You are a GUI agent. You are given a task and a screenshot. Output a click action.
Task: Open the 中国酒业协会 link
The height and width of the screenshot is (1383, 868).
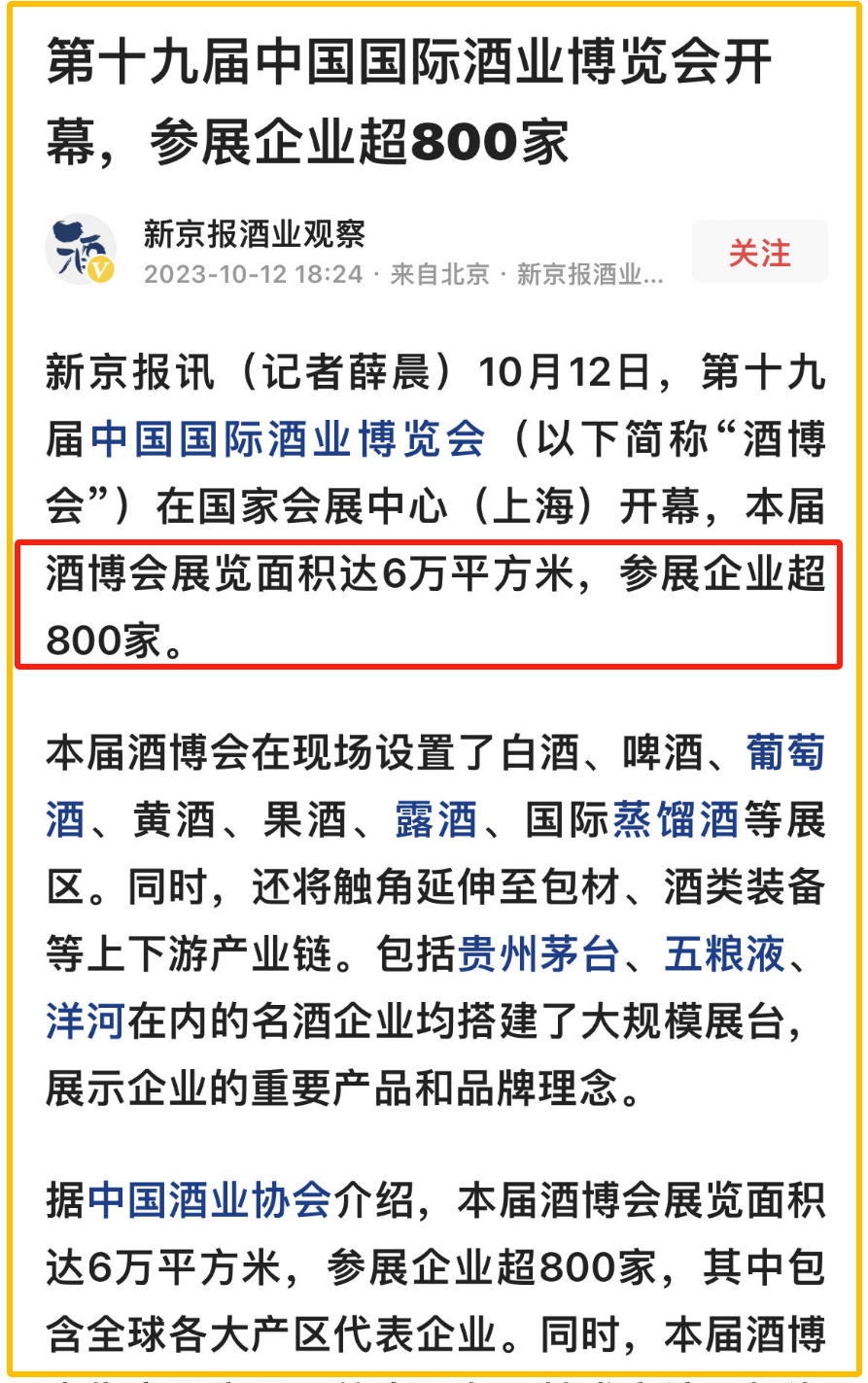pyautogui.click(x=210, y=1201)
